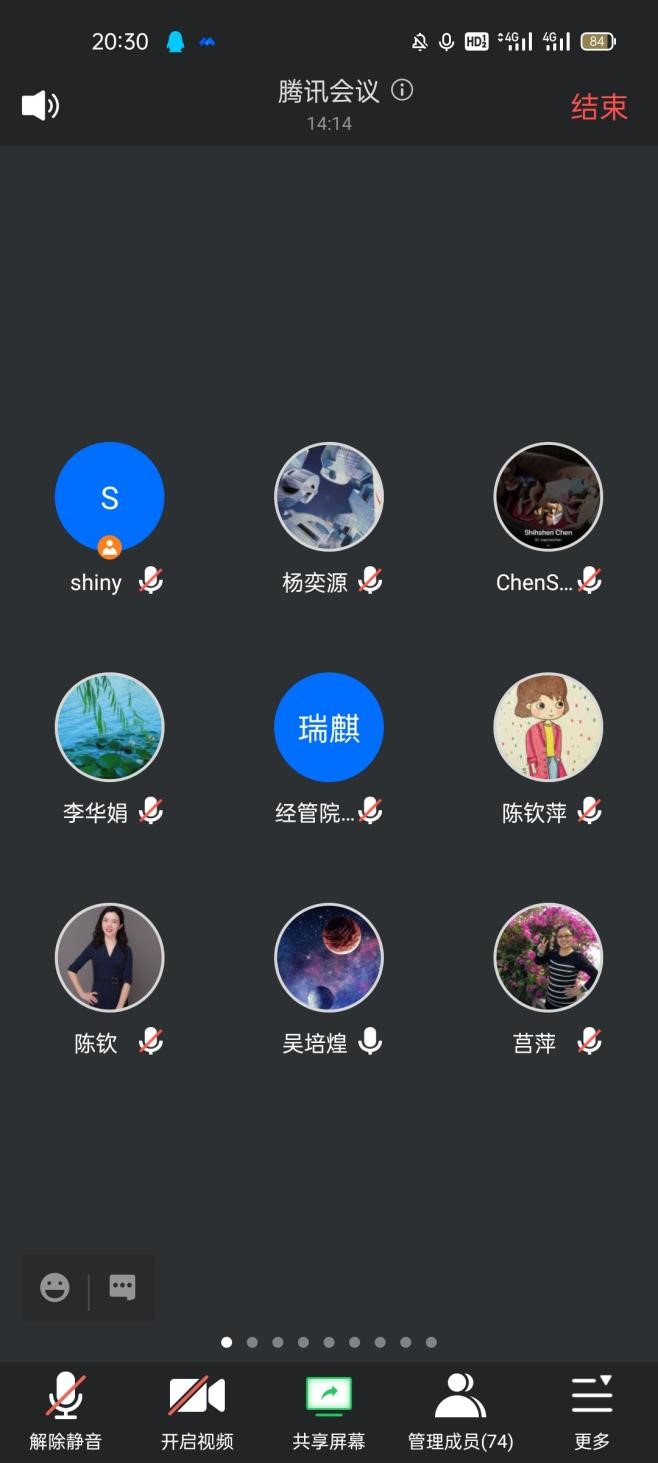Screen dimensions: 658x1463
Task: Select 莒萍's participant tile
Action: click(548, 958)
